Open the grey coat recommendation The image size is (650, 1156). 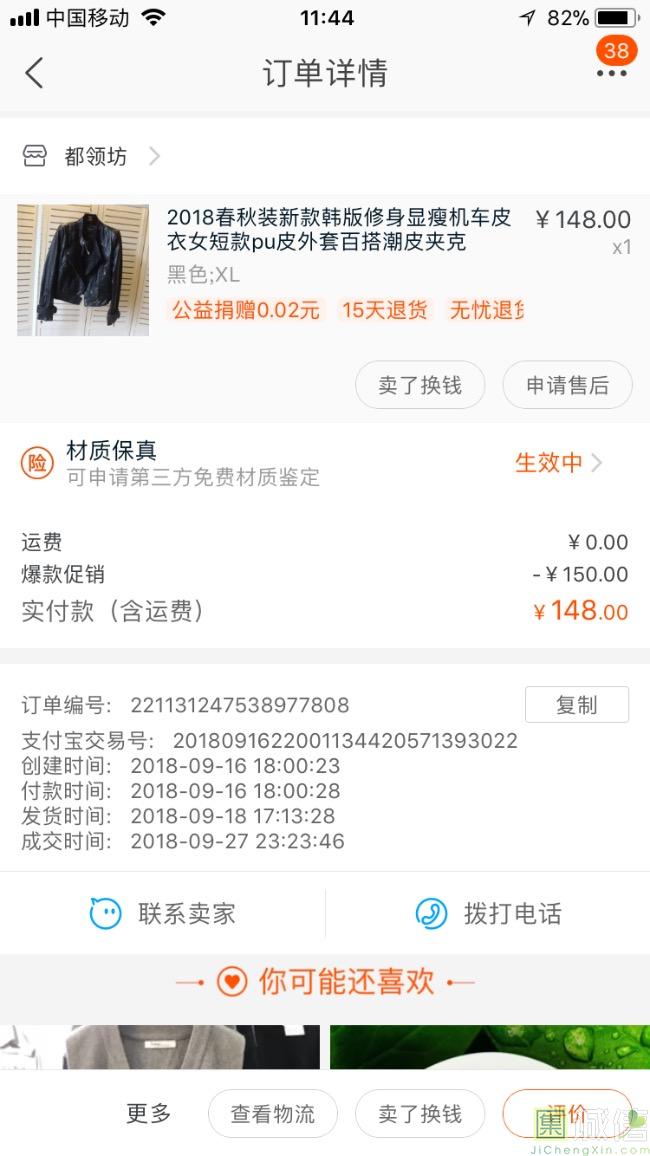coord(160,1046)
